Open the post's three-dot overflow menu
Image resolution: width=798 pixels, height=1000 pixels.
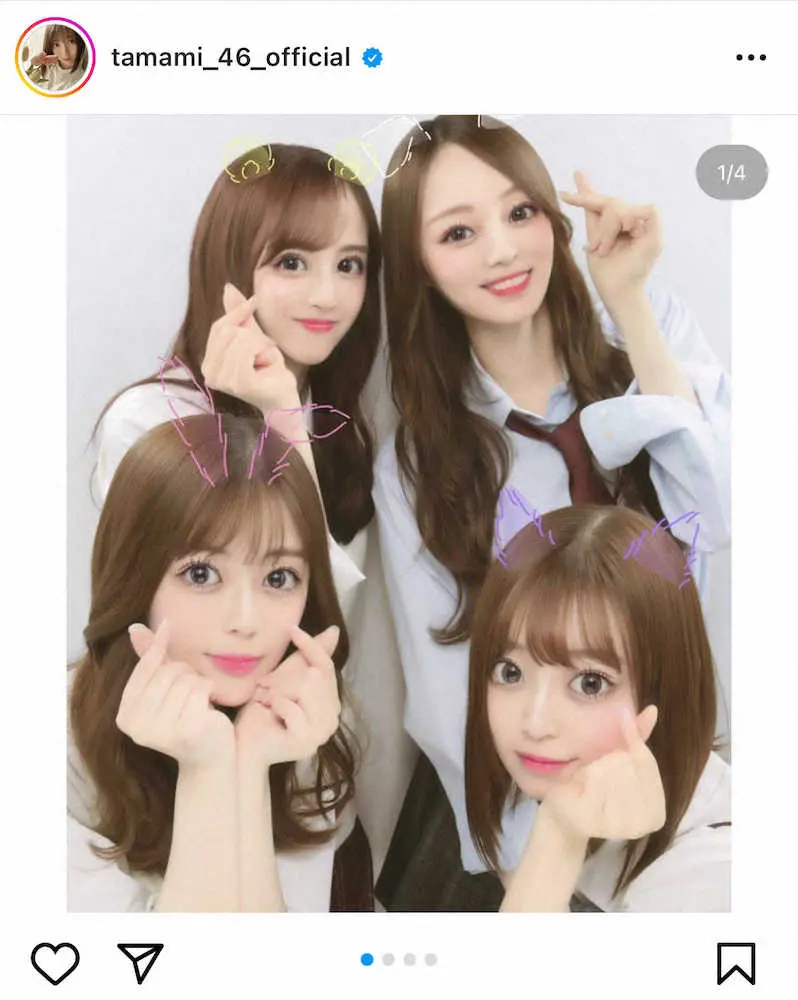pyautogui.click(x=750, y=58)
